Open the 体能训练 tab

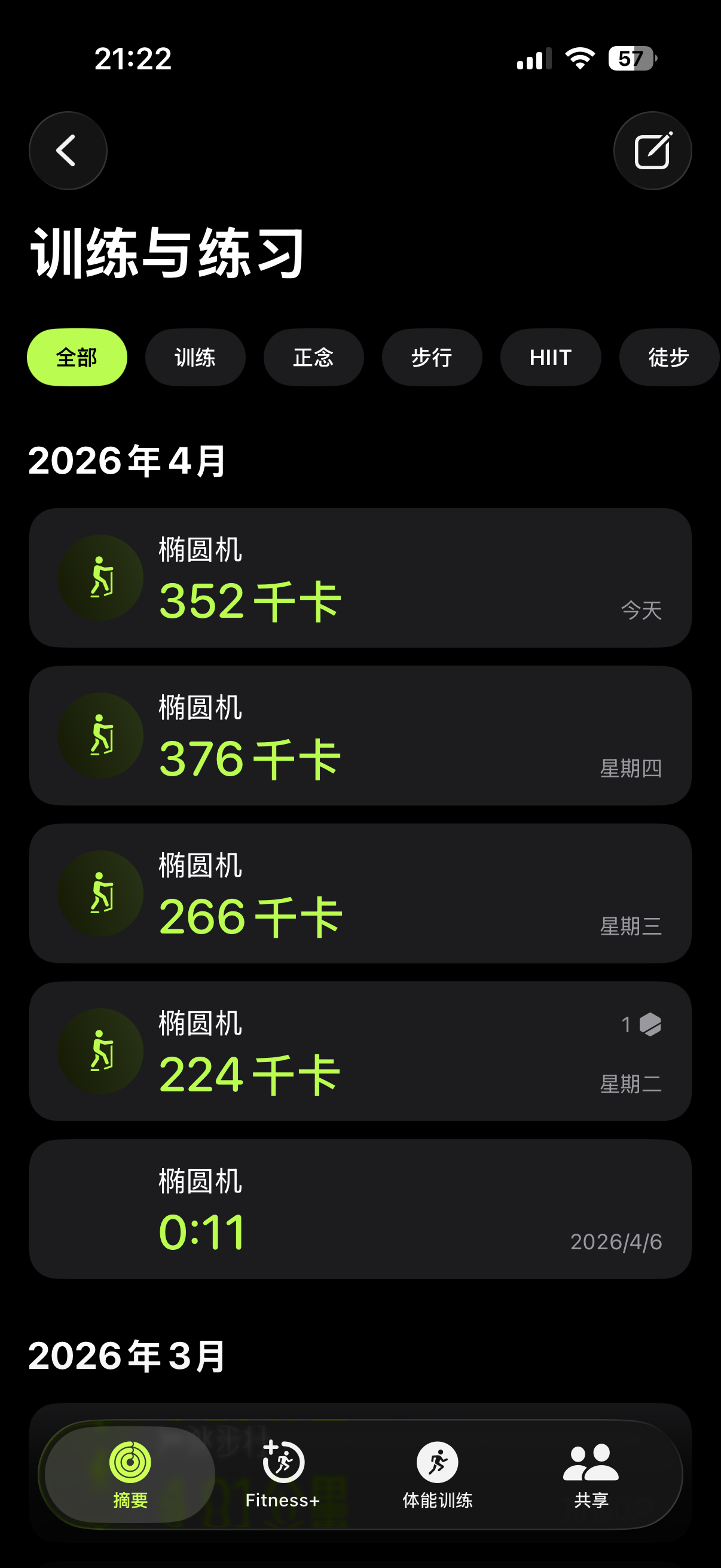coord(438,1475)
